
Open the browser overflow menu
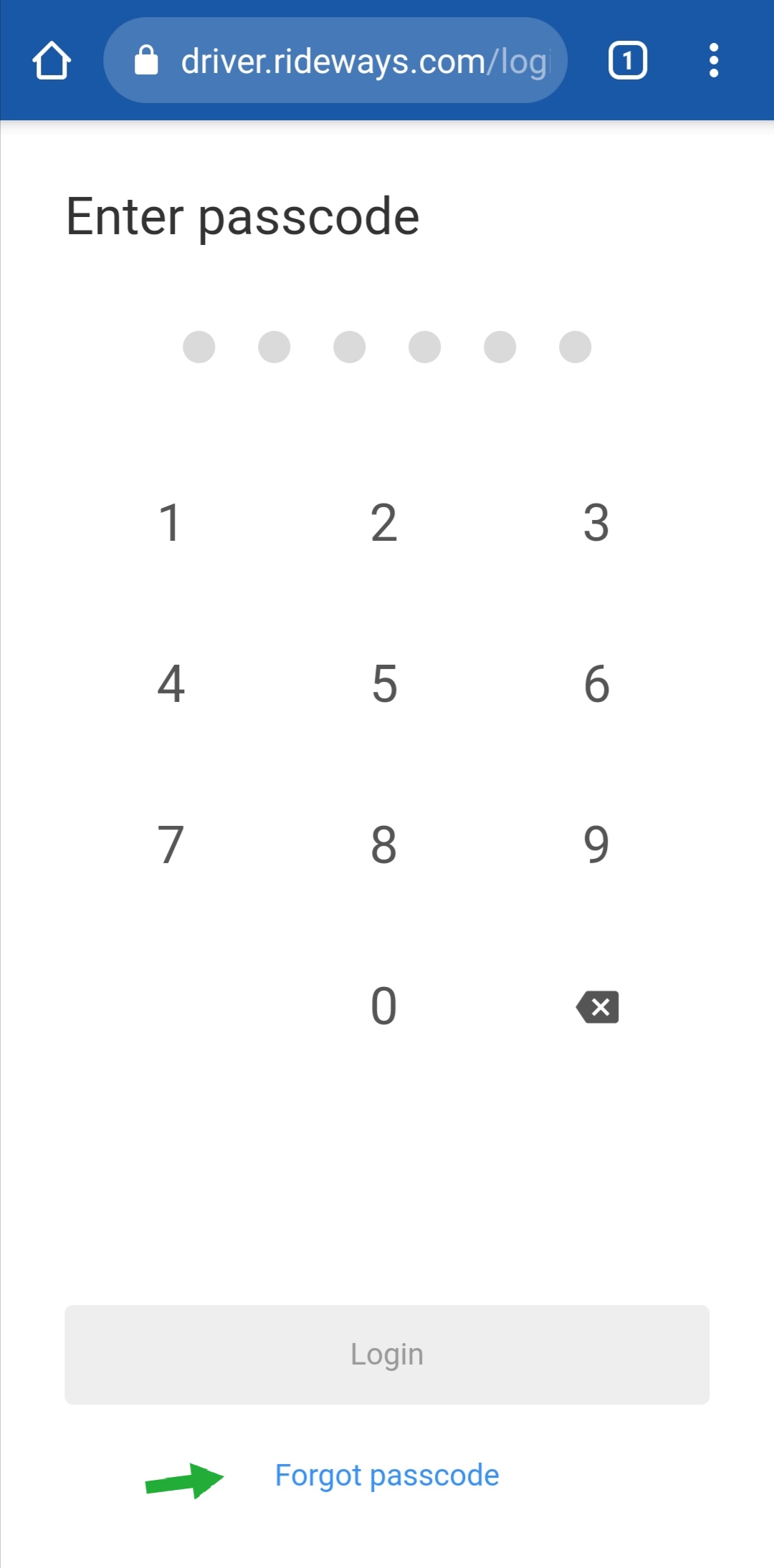(x=713, y=60)
